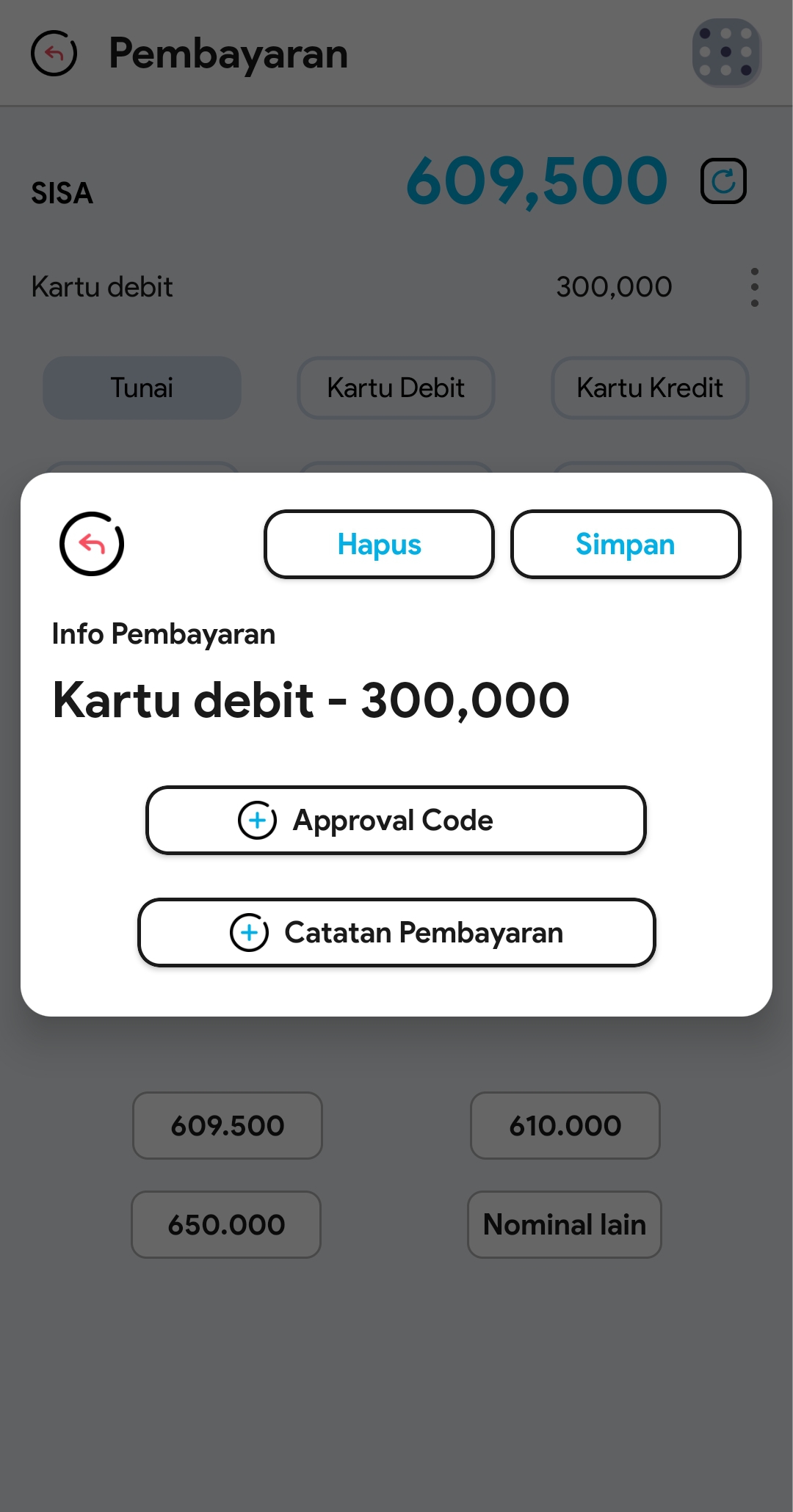Choose Kartu Kredit payment method
The width and height of the screenshot is (793, 1512).
pyautogui.click(x=650, y=388)
